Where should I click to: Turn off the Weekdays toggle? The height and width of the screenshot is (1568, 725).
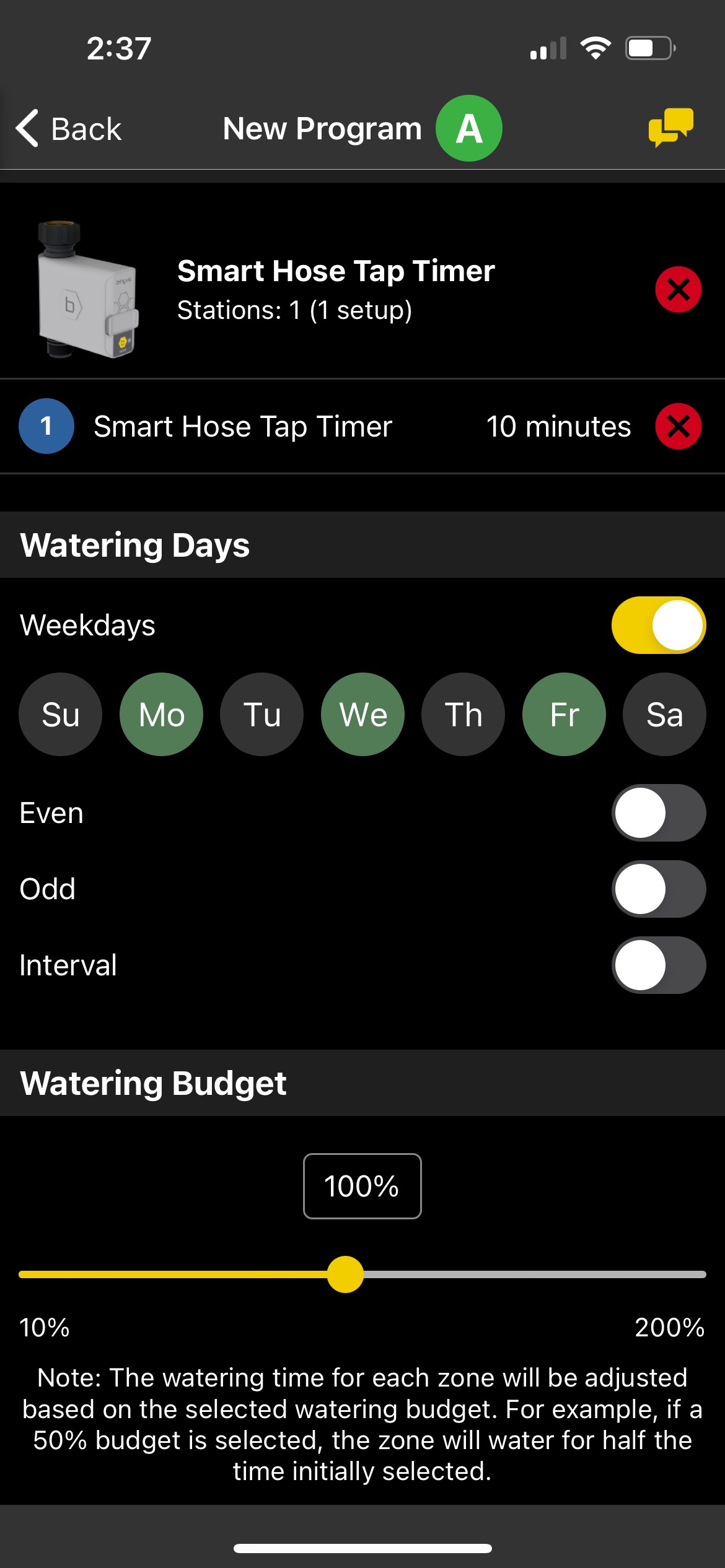click(659, 625)
